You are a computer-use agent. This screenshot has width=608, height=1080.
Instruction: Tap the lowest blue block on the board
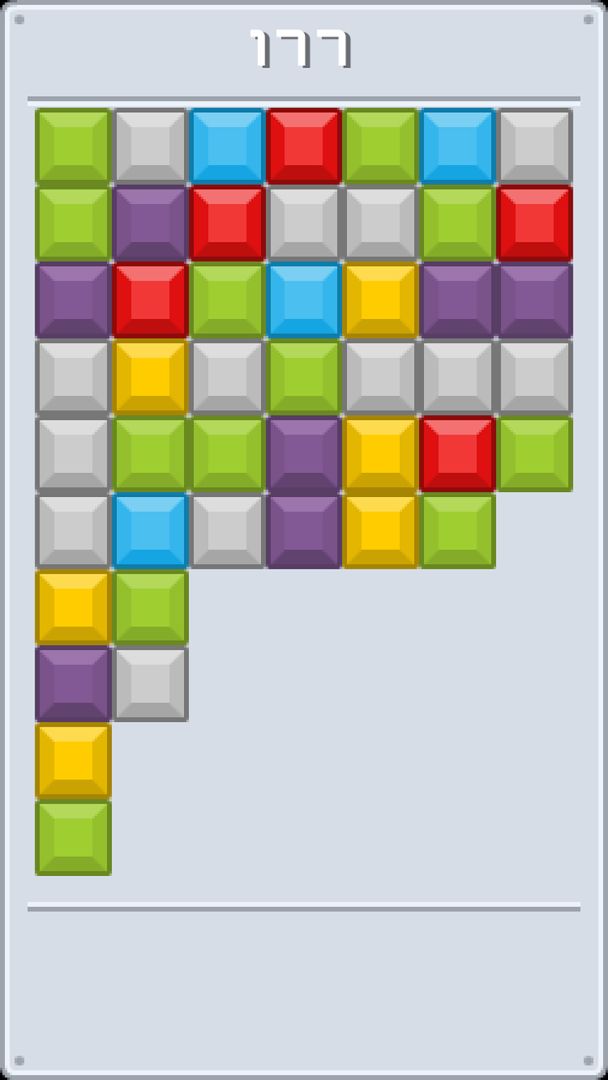pos(150,530)
